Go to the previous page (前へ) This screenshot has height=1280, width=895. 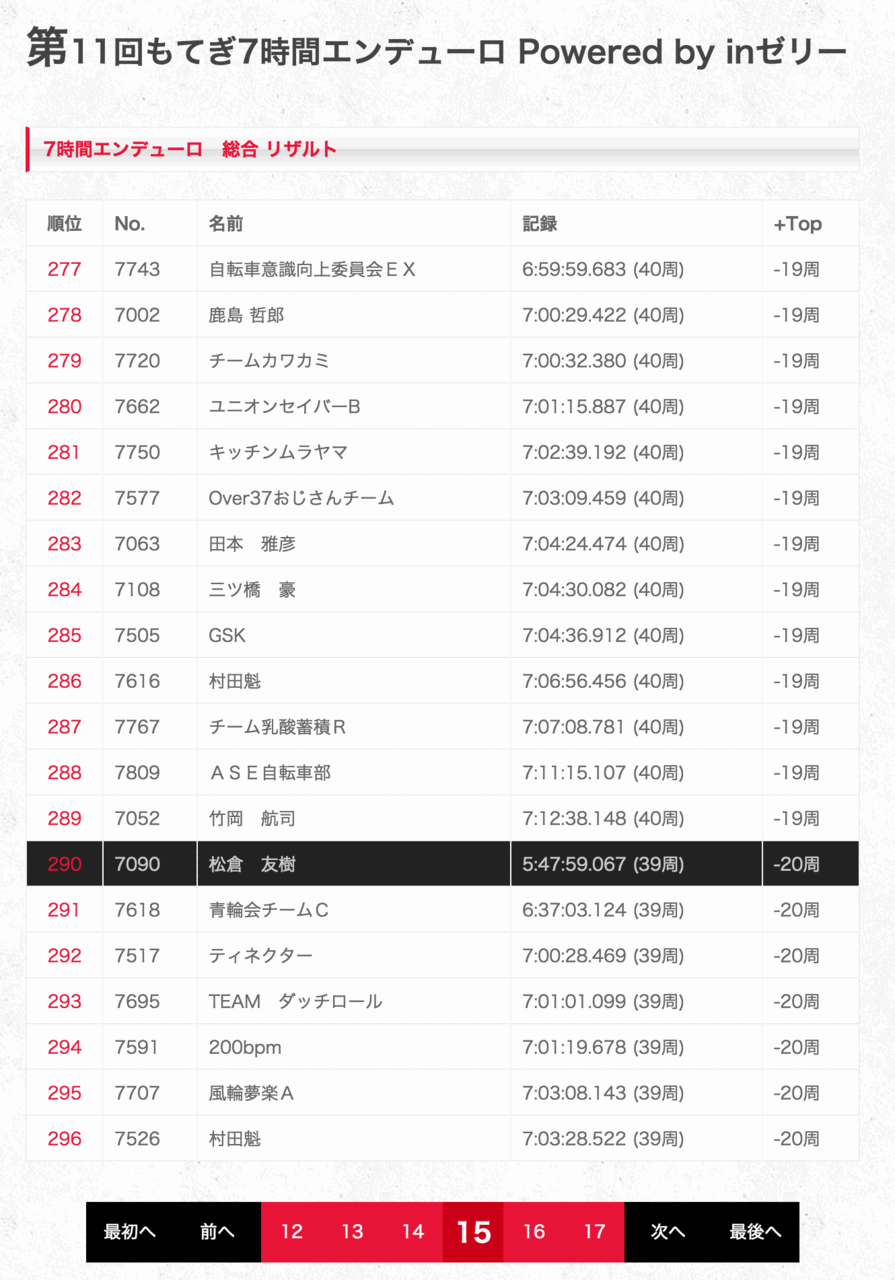coord(217,1232)
